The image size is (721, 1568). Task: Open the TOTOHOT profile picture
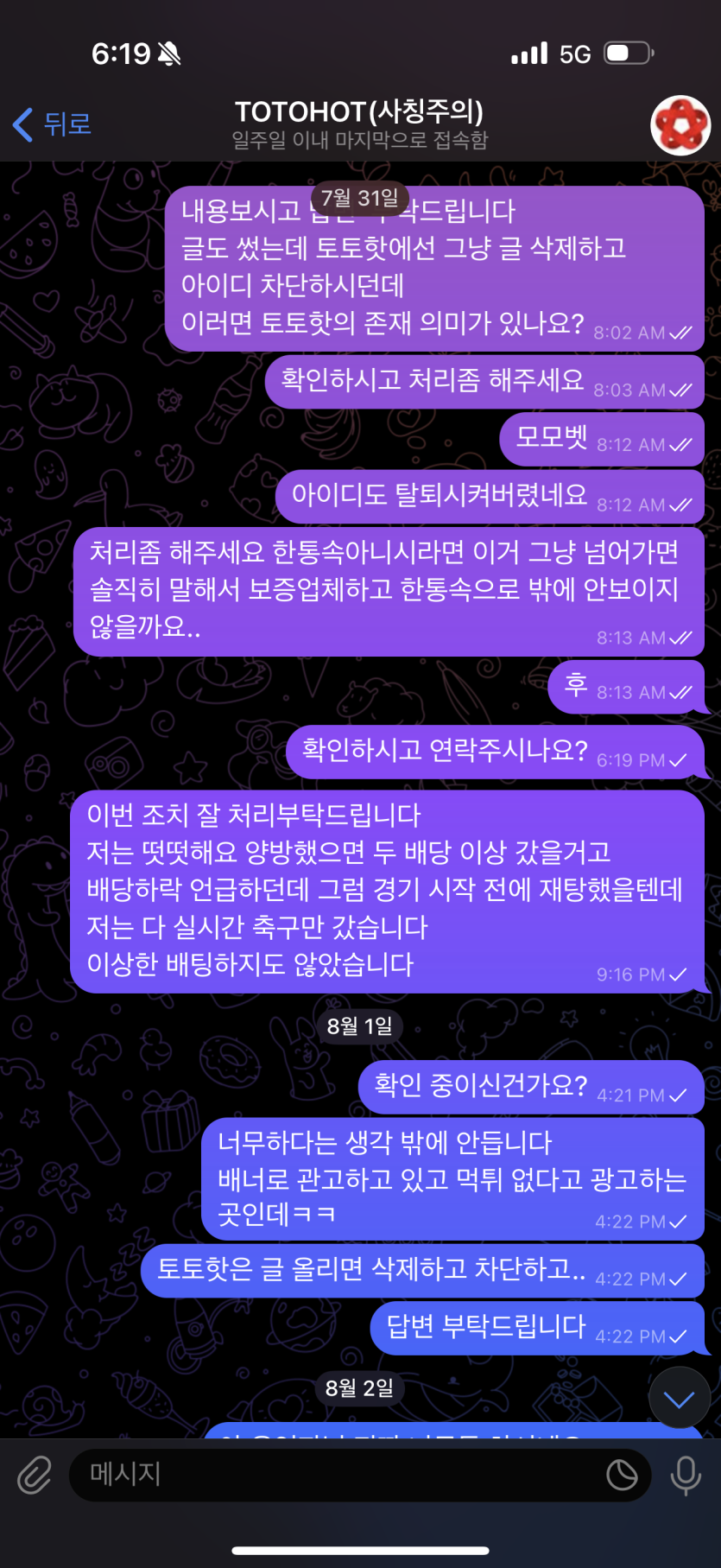[680, 125]
